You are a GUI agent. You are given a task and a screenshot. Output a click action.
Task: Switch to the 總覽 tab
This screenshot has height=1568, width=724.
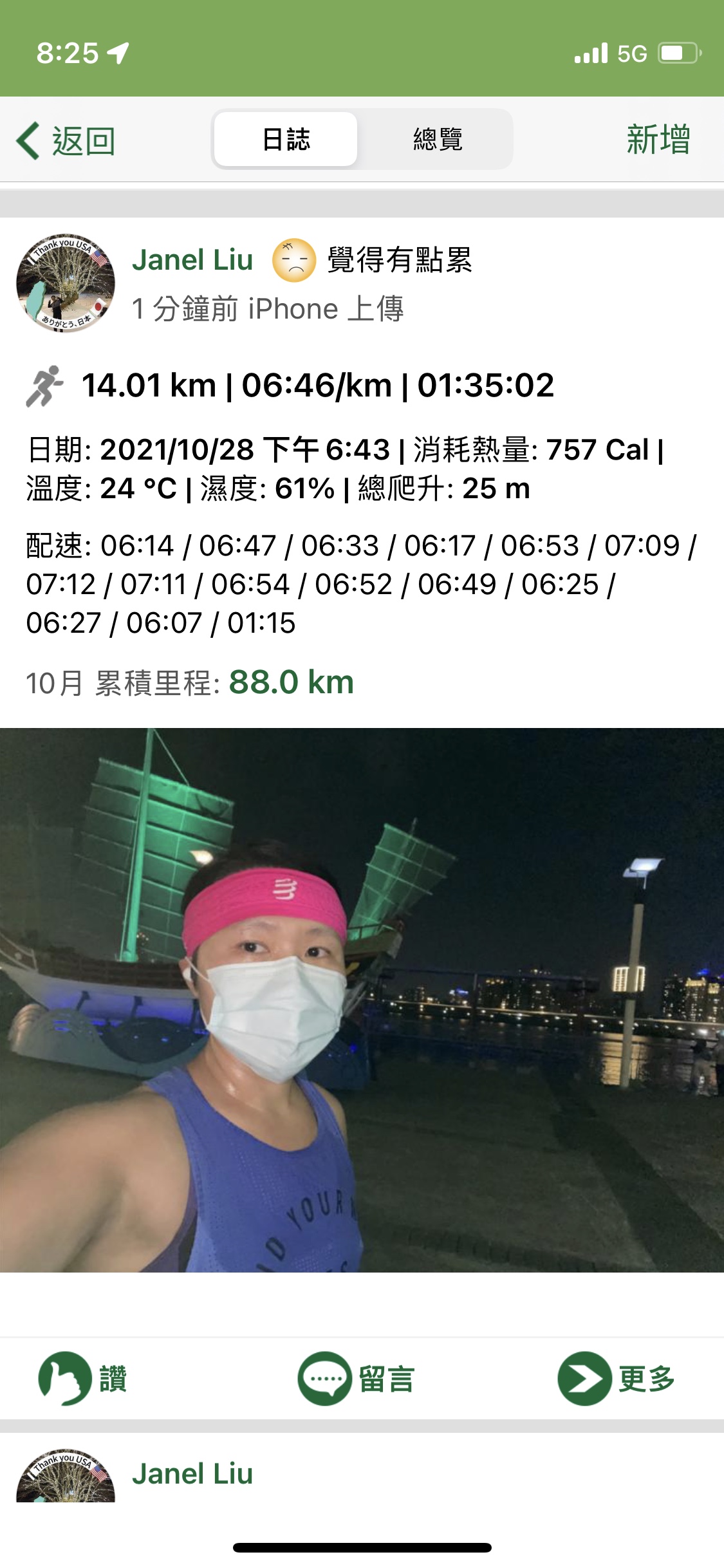(437, 139)
